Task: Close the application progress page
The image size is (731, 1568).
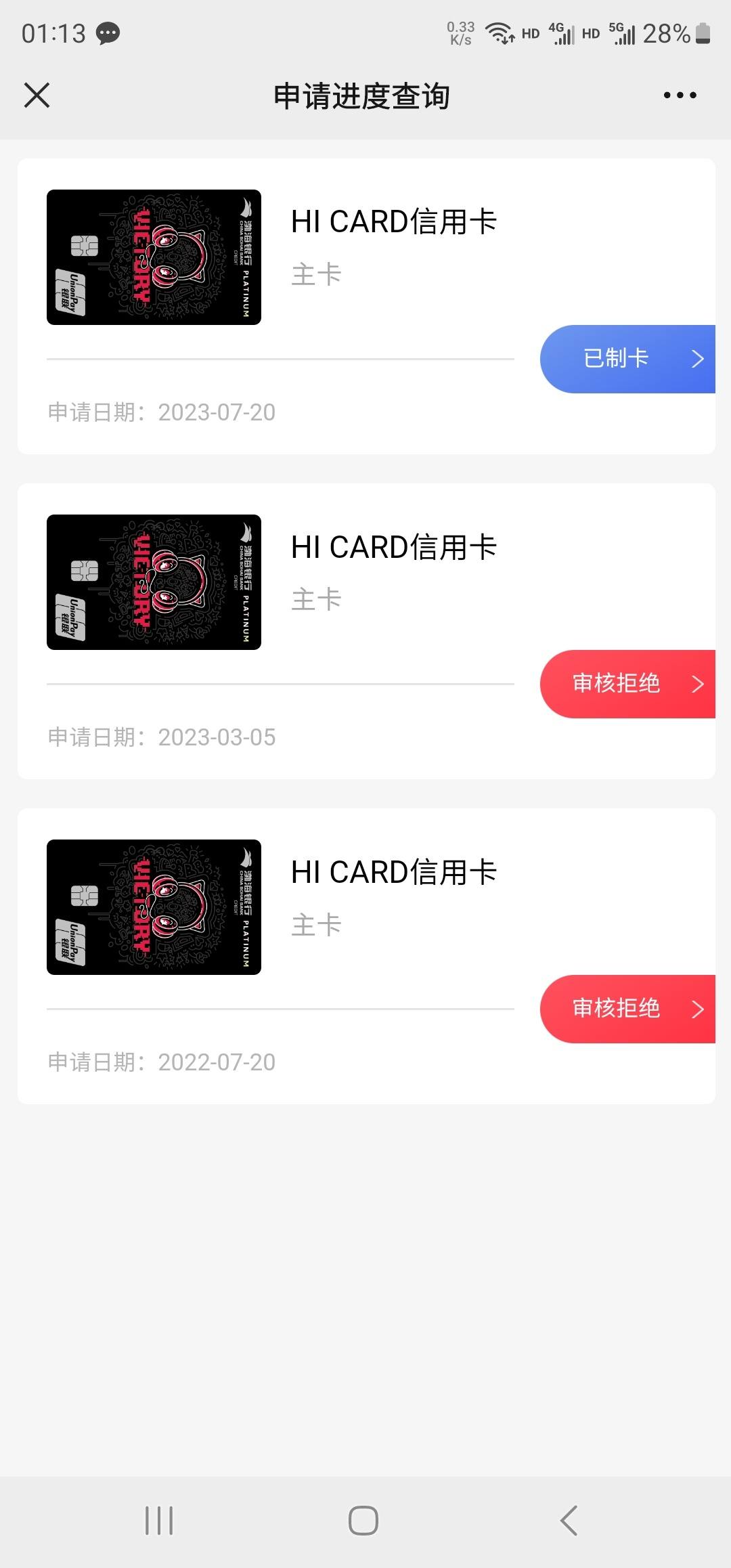Action: click(x=37, y=95)
